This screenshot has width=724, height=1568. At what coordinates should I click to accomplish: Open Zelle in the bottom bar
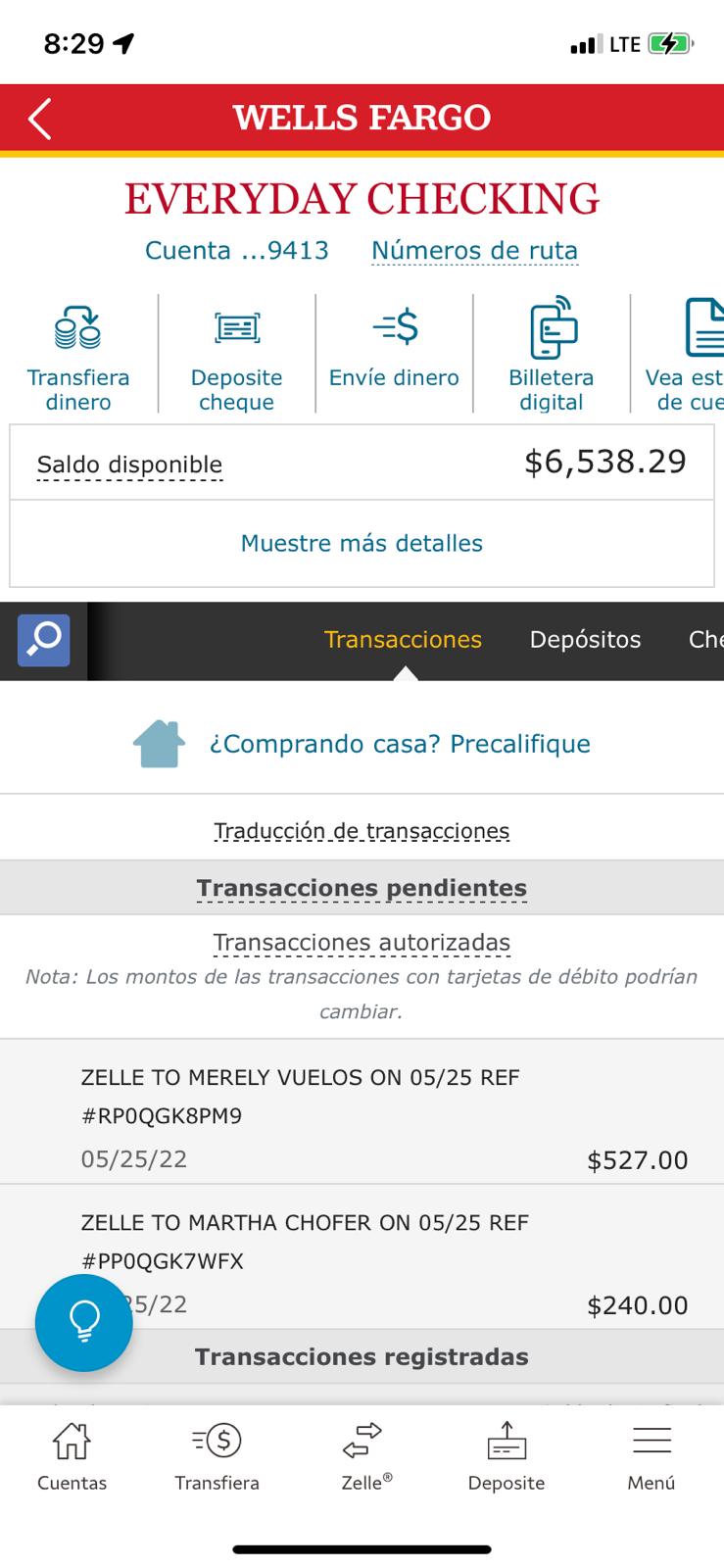362,1457
